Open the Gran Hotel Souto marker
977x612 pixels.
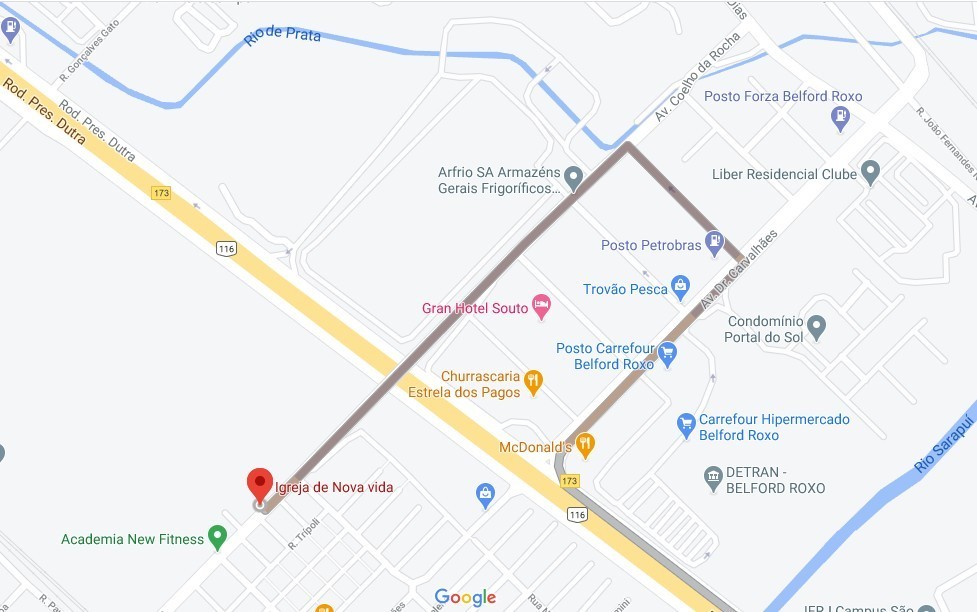point(542,306)
